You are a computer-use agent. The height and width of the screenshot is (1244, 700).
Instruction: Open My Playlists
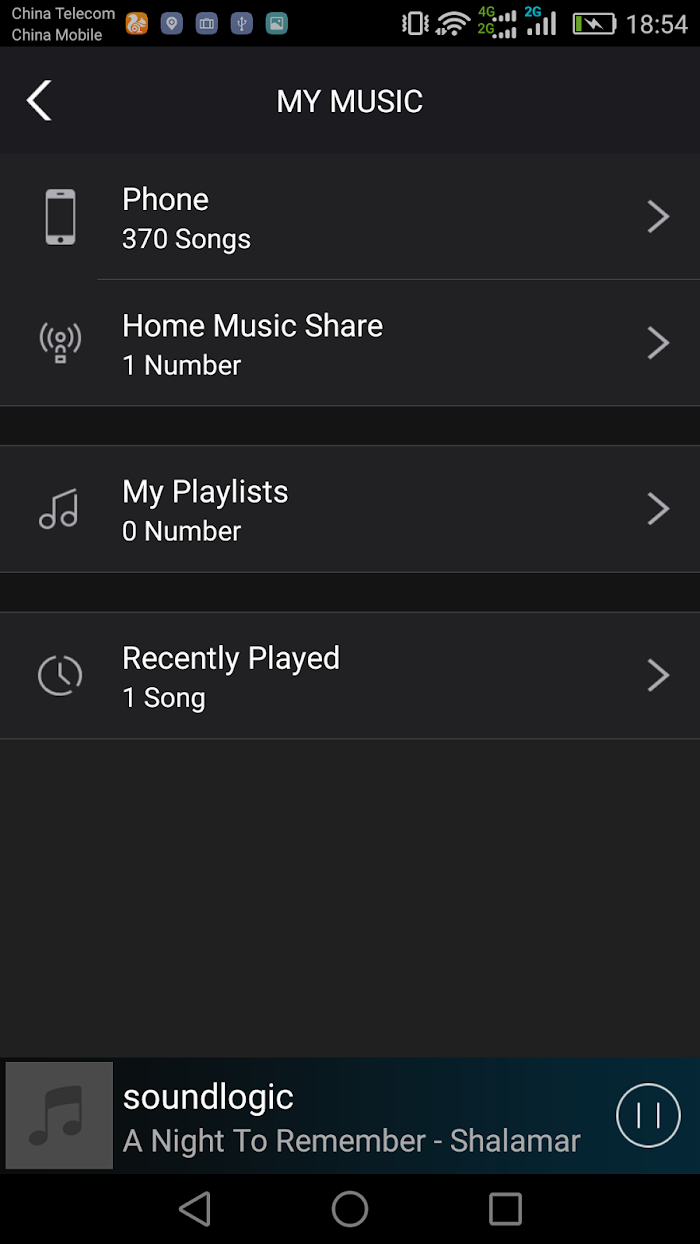(x=350, y=509)
